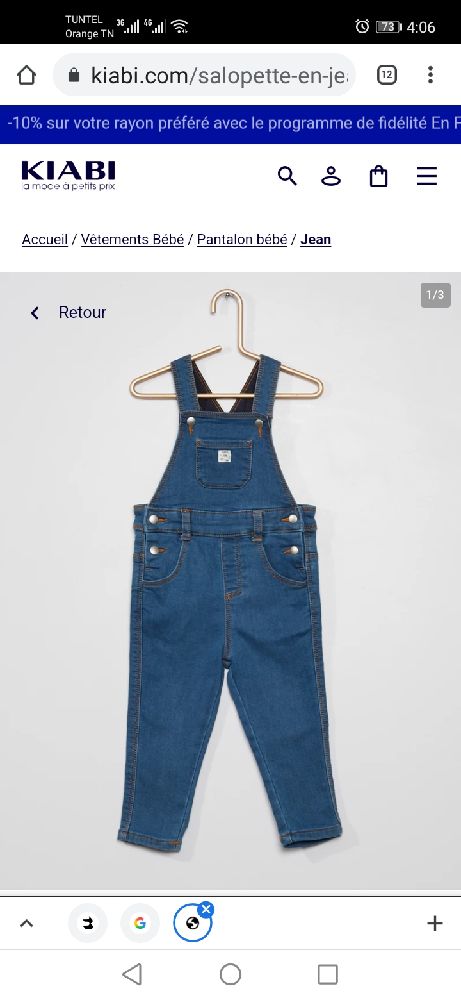Open the Pantalon bébé breadcrumb

pyautogui.click(x=242, y=240)
